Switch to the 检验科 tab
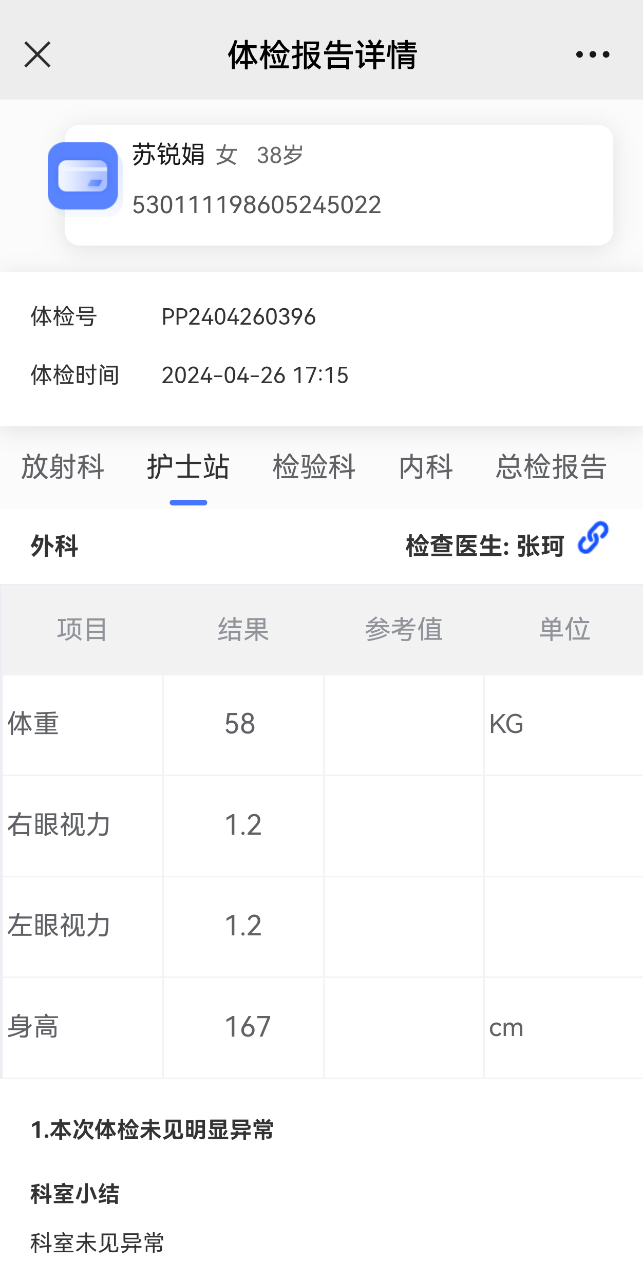 point(314,467)
